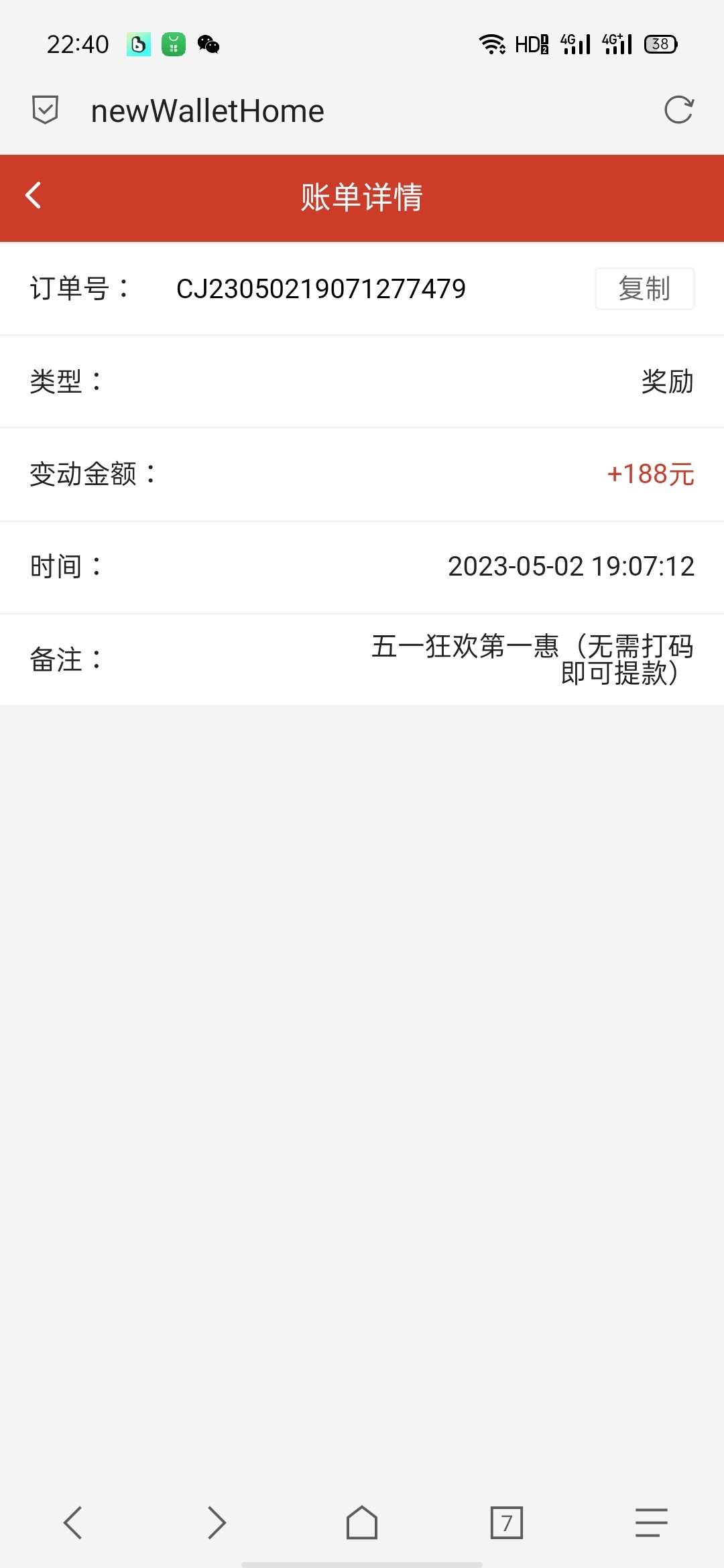Open the WeChat notification icon in the status bar
This screenshot has height=1568, width=724.
click(x=208, y=44)
